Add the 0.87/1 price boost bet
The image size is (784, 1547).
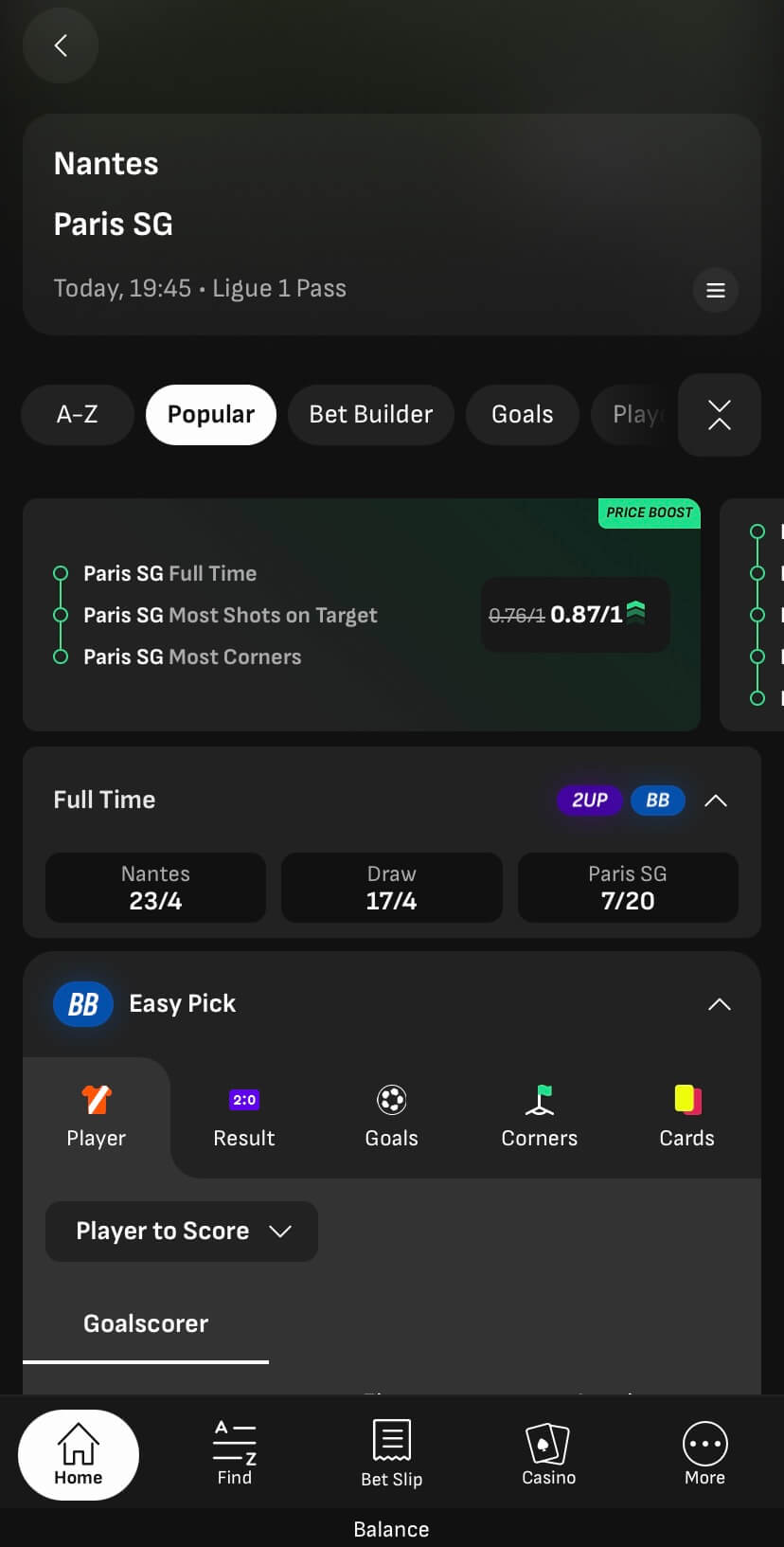click(575, 615)
